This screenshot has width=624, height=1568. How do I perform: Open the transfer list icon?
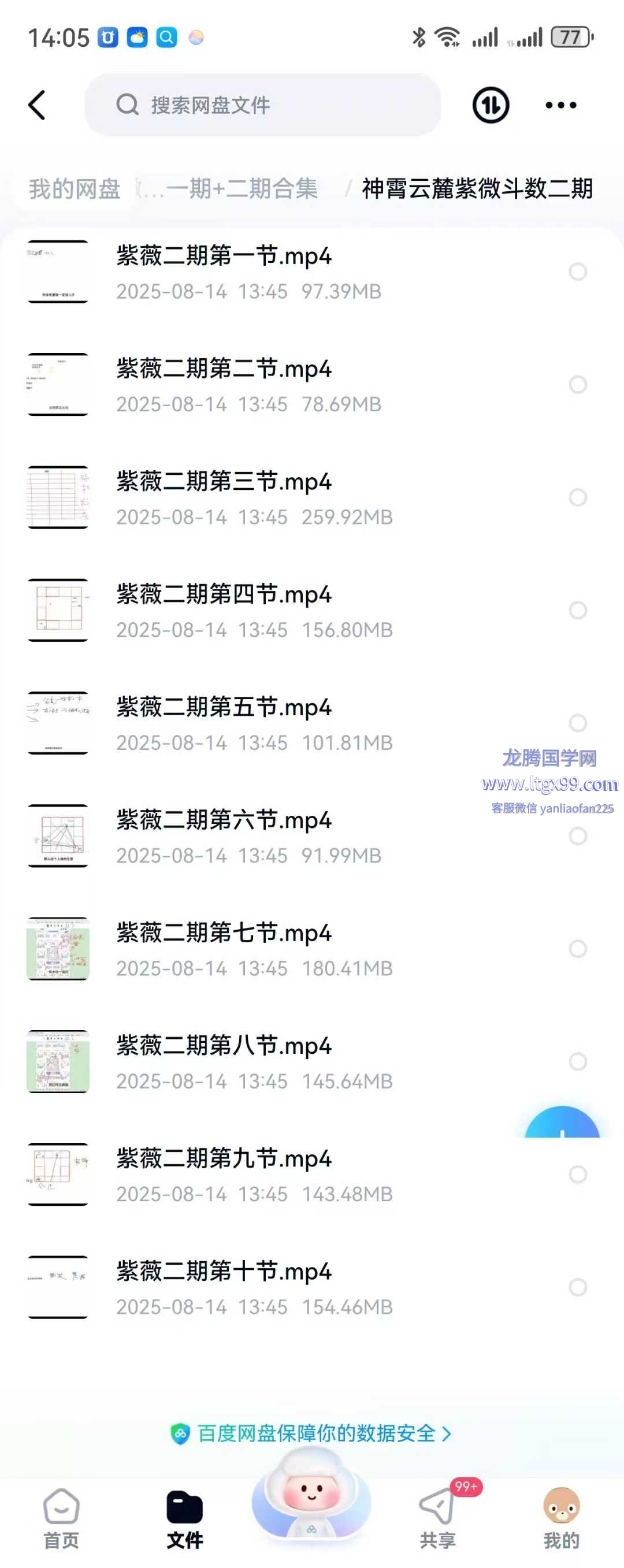click(490, 105)
